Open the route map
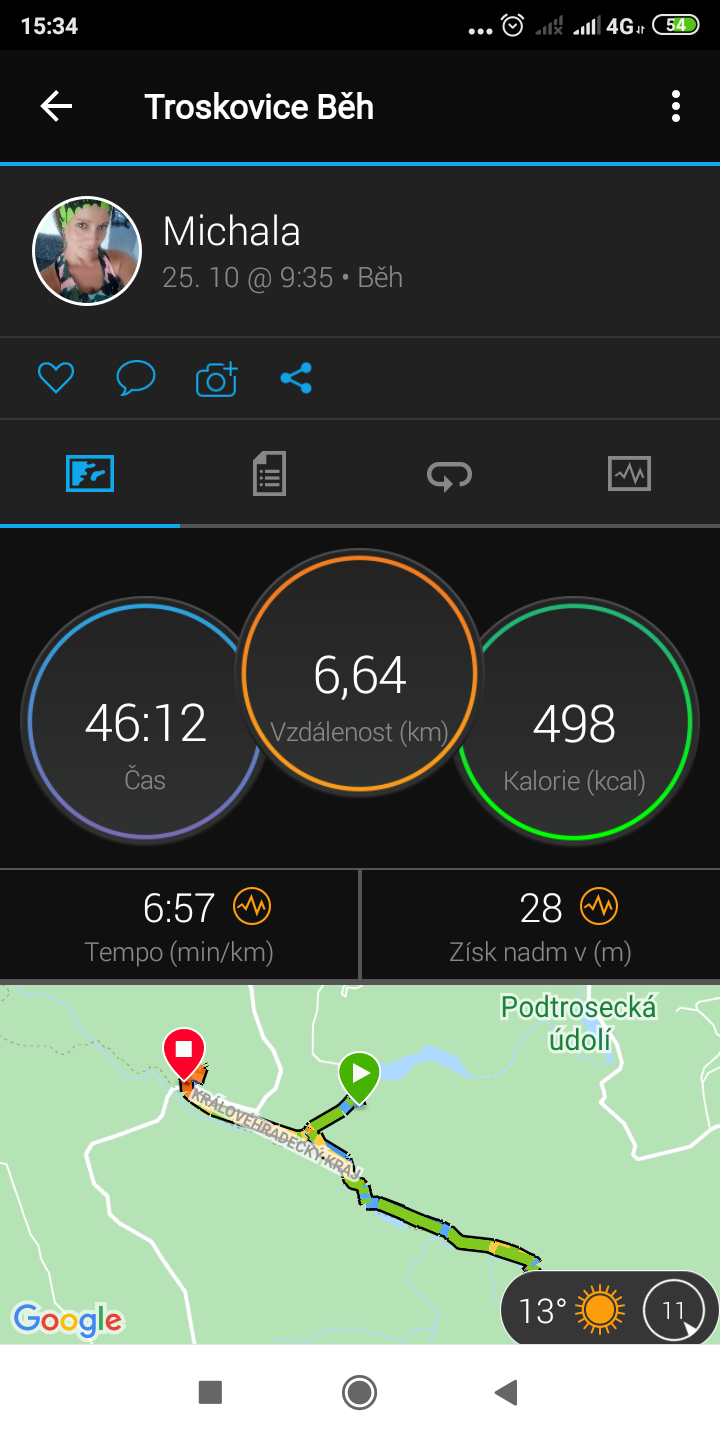Viewport: 720px width, 1440px height. (x=360, y=1164)
